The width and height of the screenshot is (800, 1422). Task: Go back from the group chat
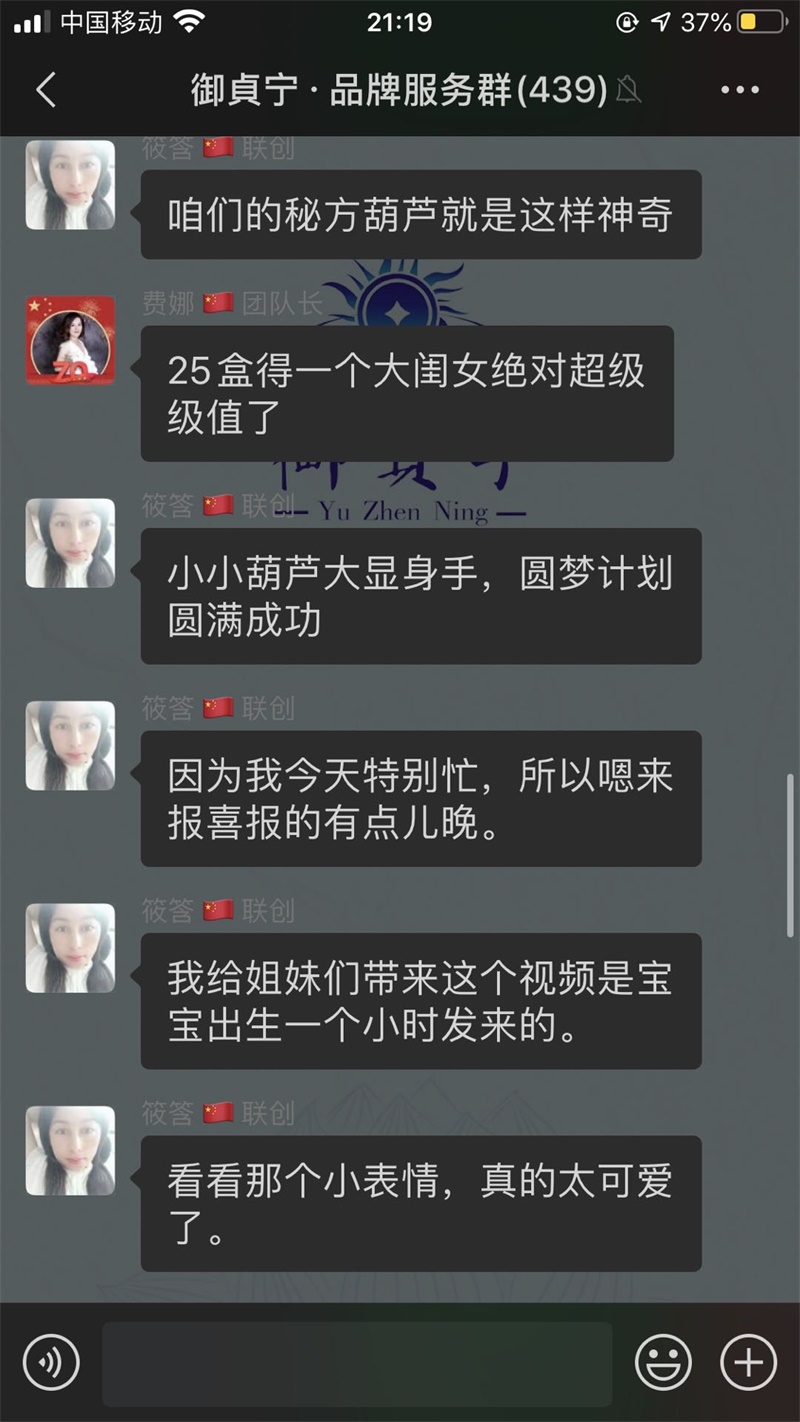(x=46, y=91)
